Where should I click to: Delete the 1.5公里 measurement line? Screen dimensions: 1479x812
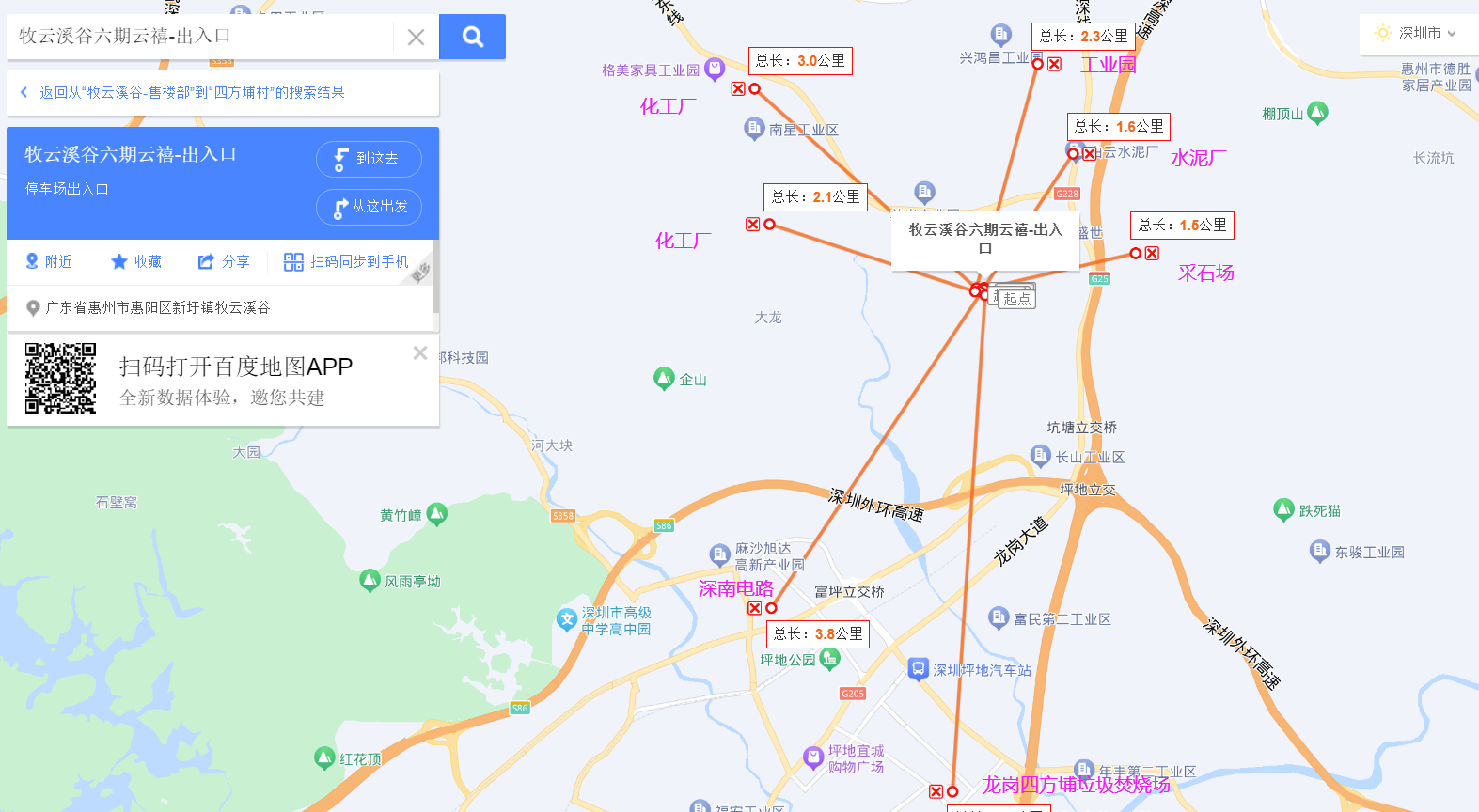tap(1152, 253)
